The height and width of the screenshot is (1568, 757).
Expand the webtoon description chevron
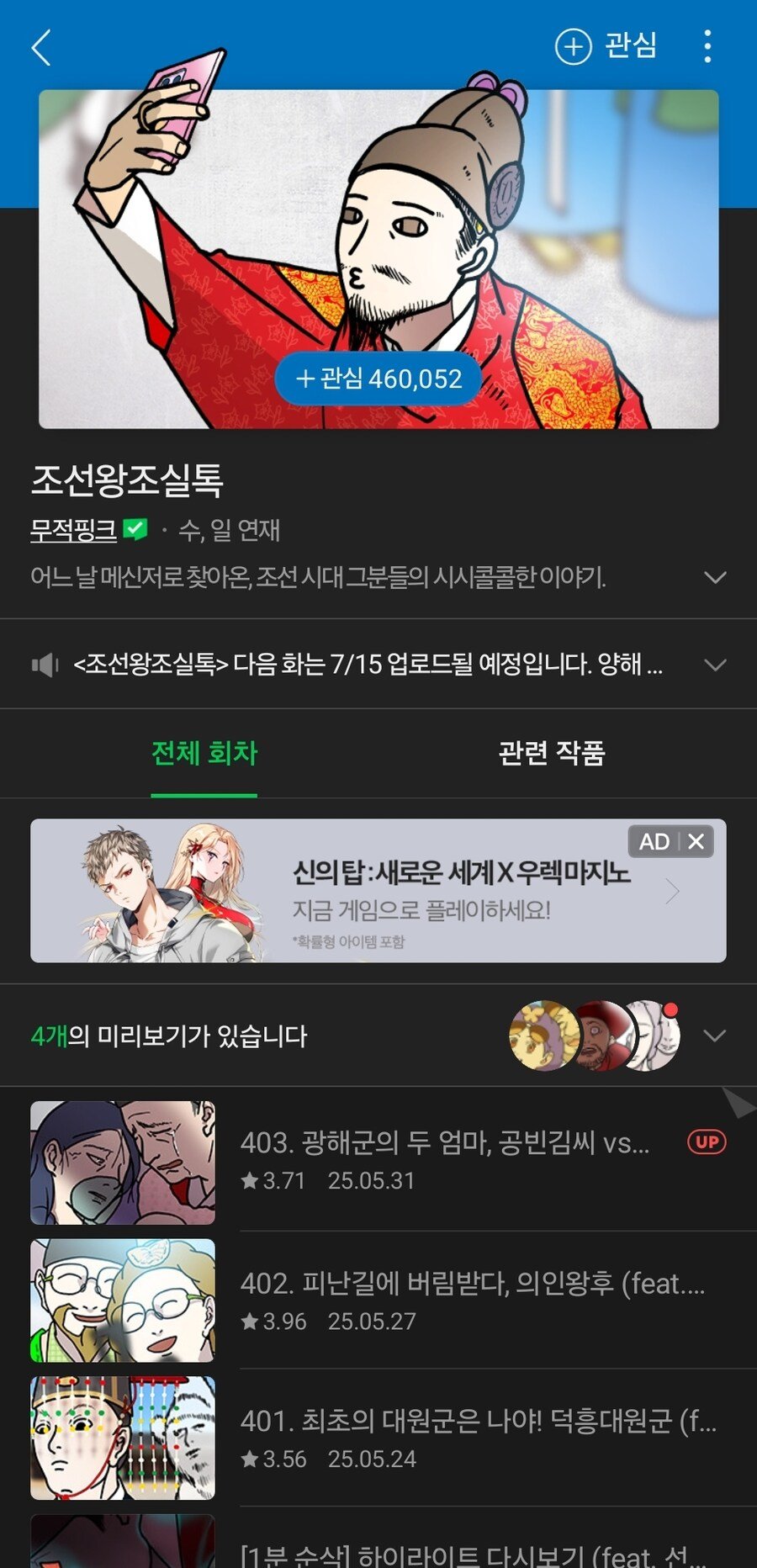click(x=714, y=577)
